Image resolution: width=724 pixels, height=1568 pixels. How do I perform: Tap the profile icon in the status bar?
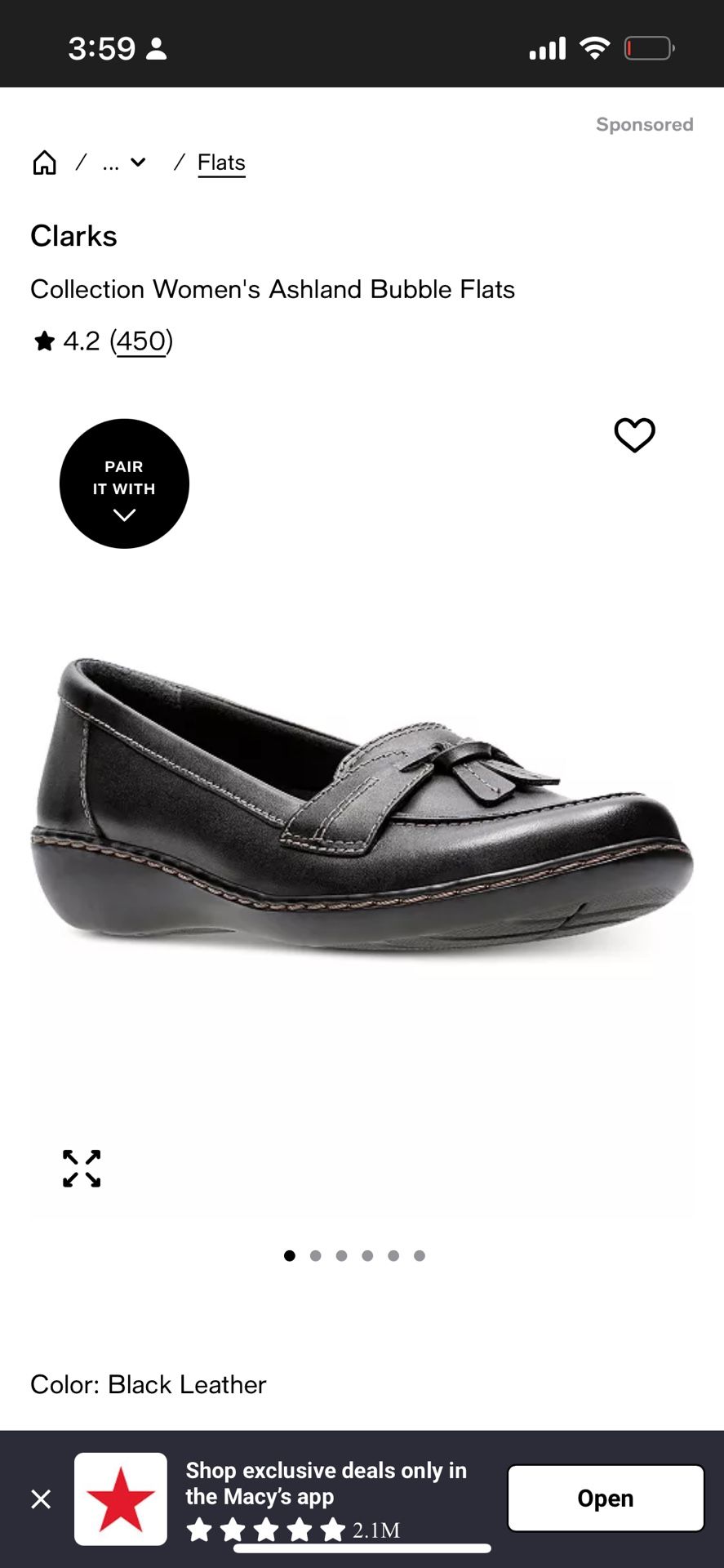[x=156, y=48]
